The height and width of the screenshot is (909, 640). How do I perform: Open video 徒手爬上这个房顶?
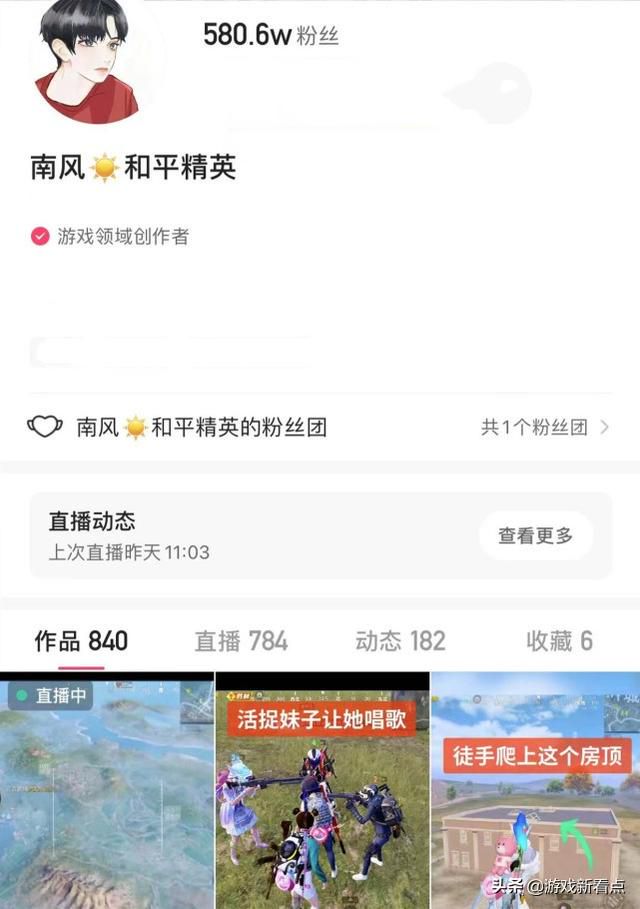pos(536,790)
